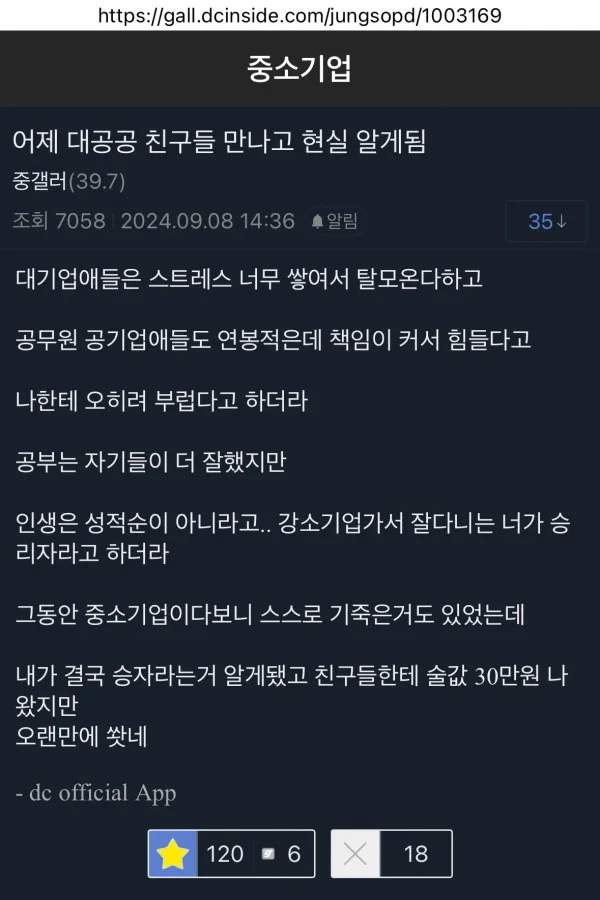The height and width of the screenshot is (900, 600).
Task: Open the 중소기업 gallery header
Action: pos(299,69)
